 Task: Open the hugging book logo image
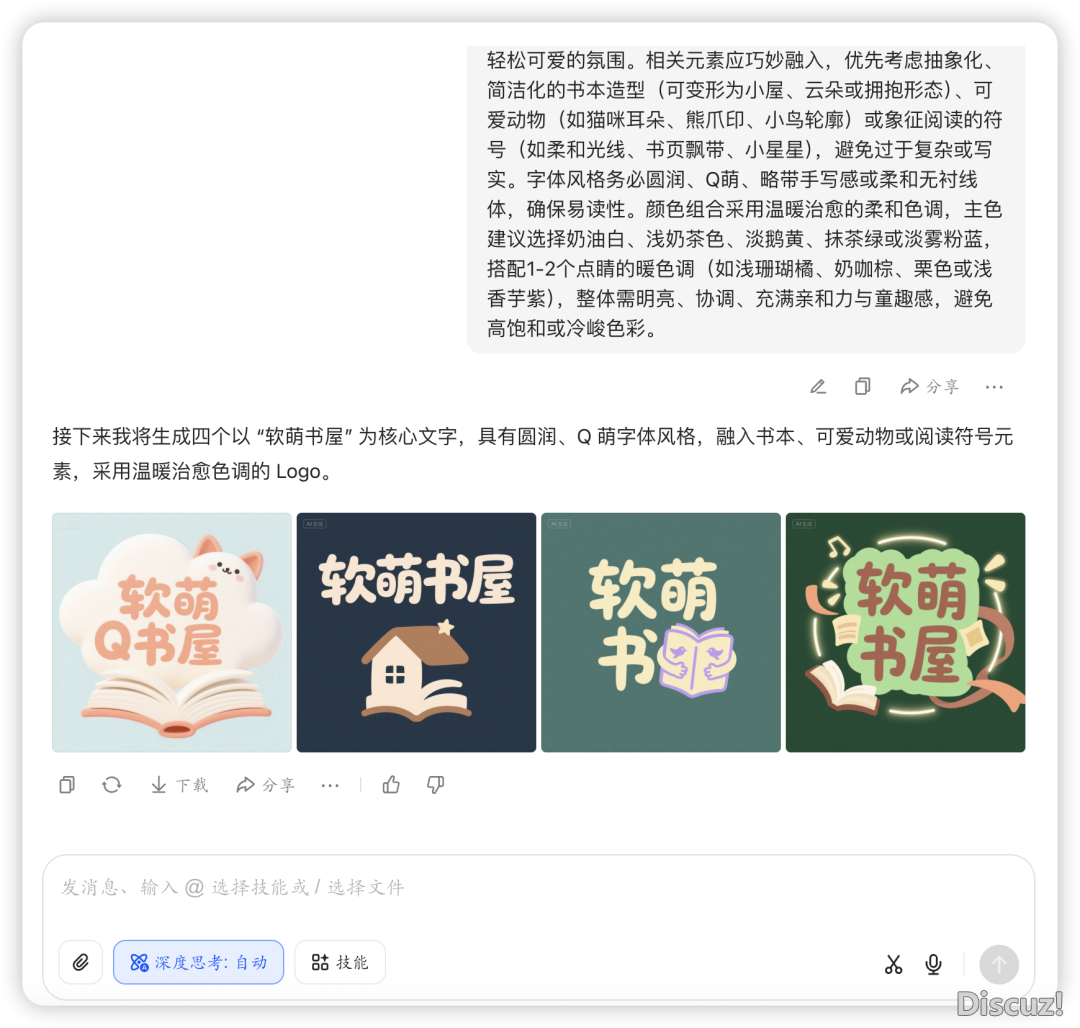[660, 632]
